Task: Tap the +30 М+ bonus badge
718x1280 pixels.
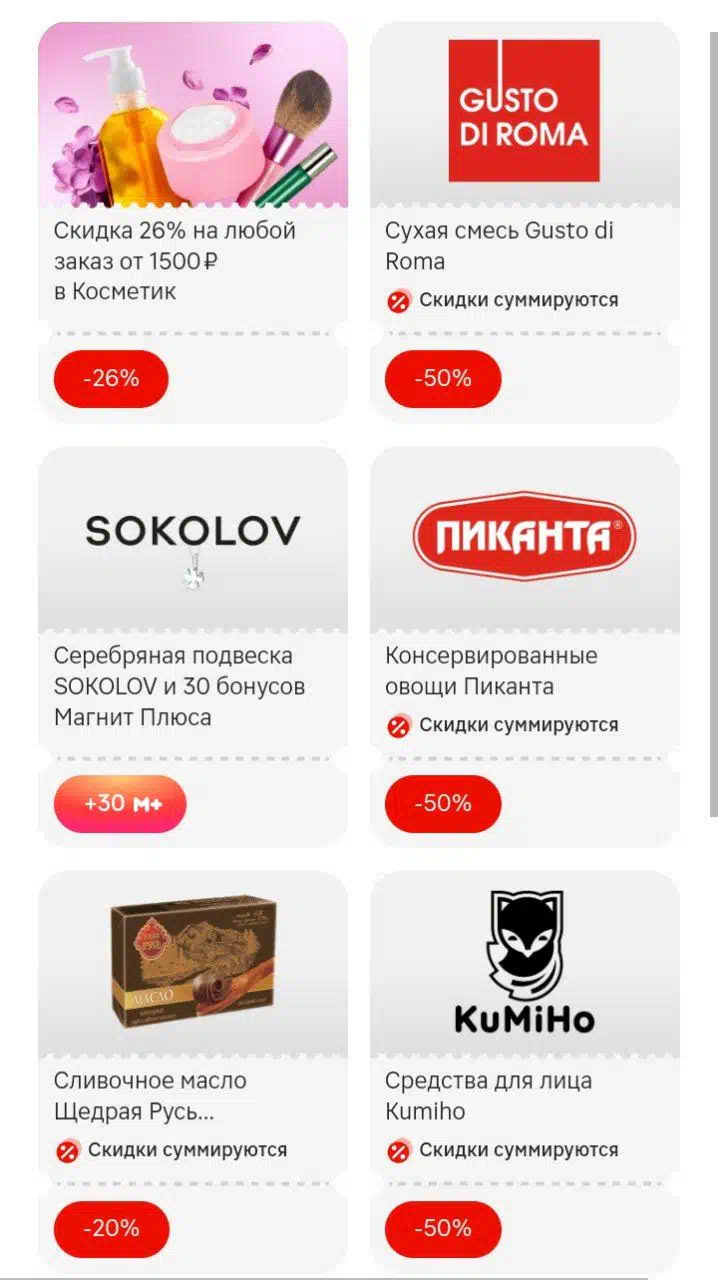Action: pos(120,804)
